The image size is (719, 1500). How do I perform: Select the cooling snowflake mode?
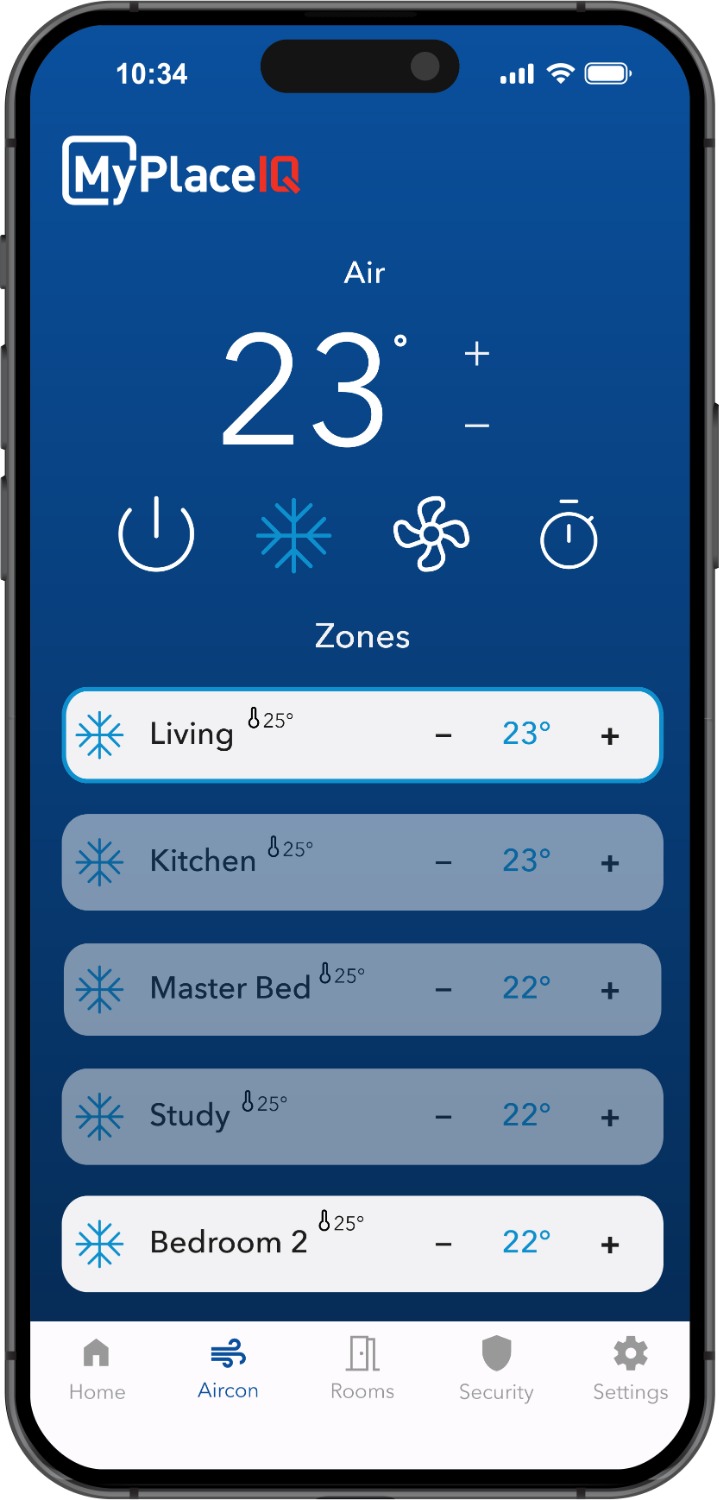(293, 534)
